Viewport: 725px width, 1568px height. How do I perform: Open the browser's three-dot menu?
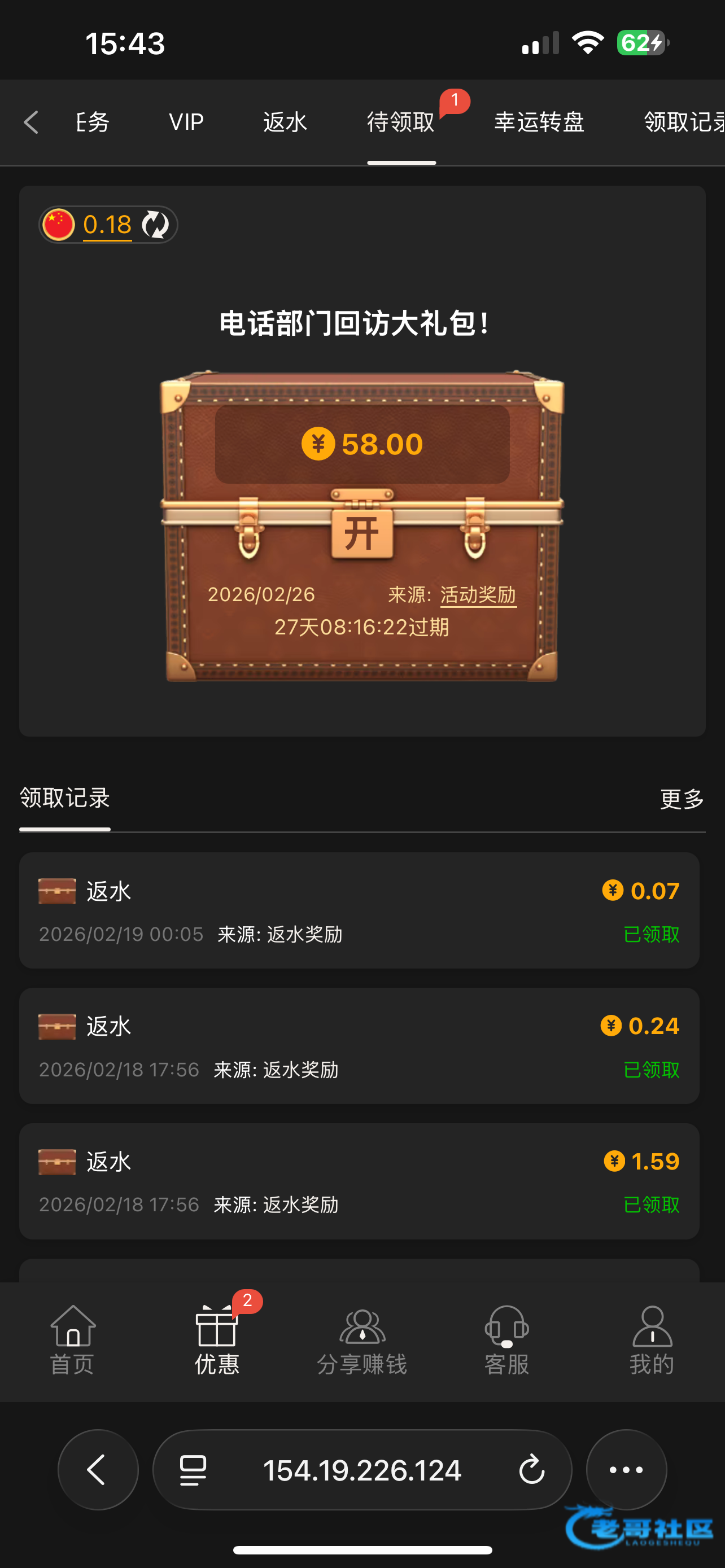click(626, 1470)
